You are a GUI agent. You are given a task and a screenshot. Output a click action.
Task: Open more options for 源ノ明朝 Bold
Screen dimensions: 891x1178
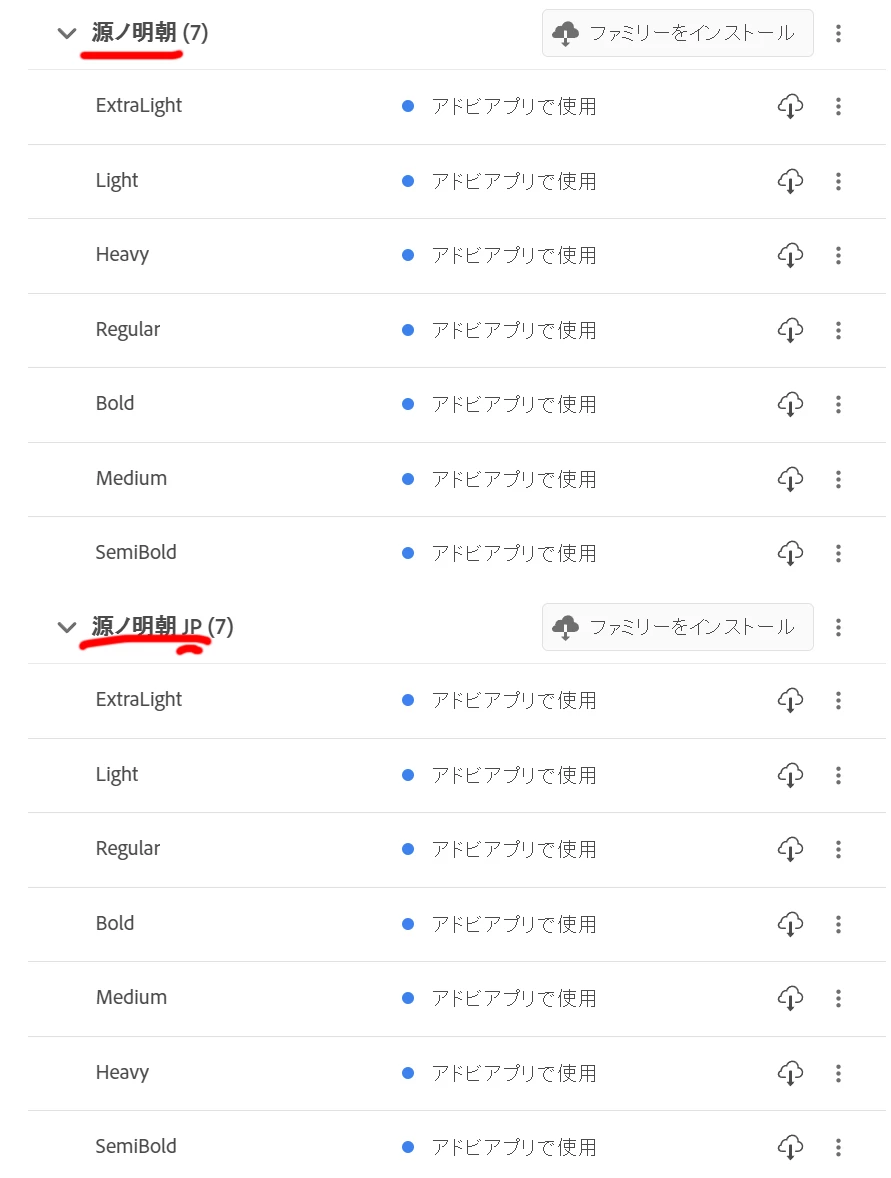pyautogui.click(x=838, y=404)
